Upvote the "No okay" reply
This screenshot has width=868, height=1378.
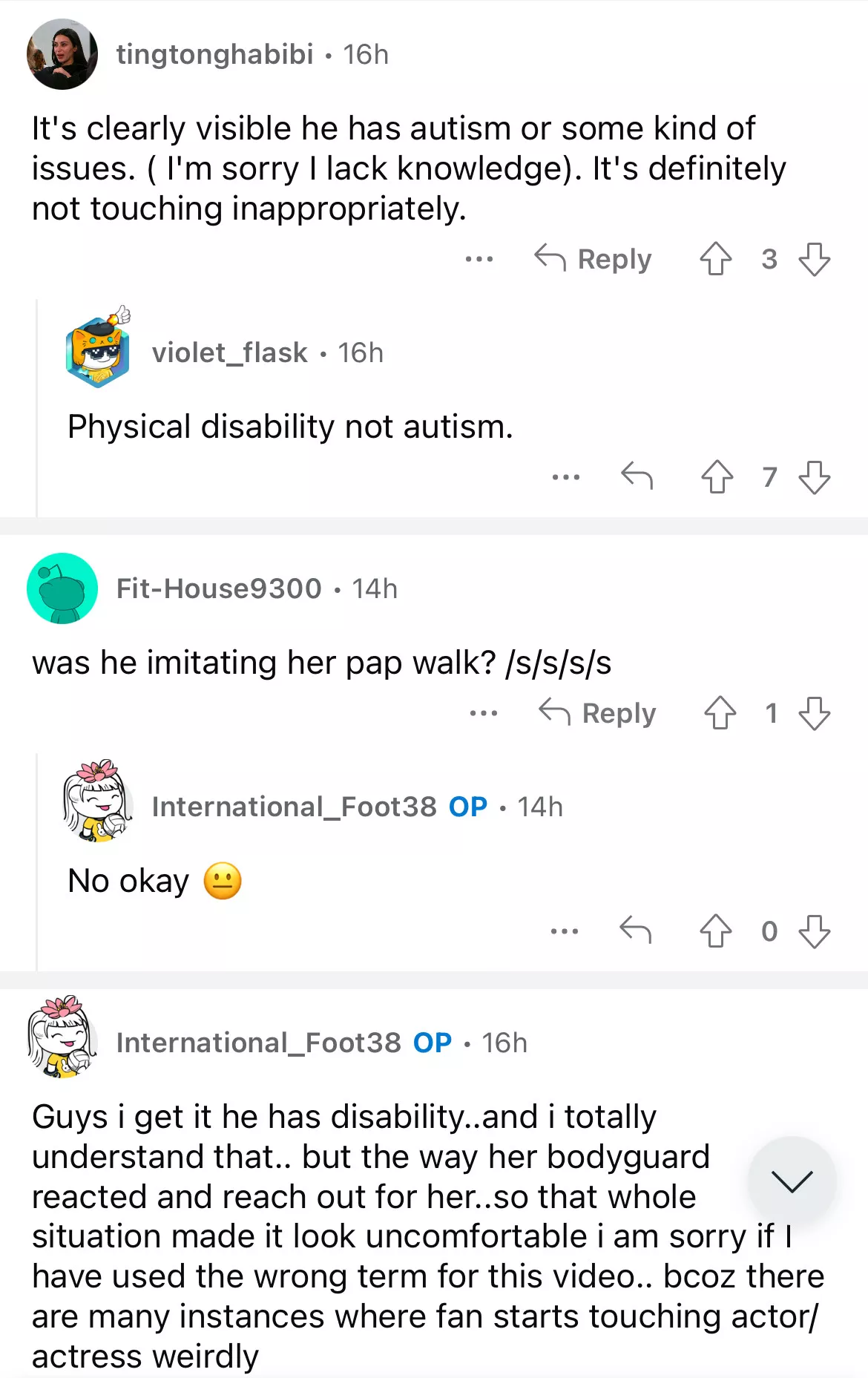(716, 931)
